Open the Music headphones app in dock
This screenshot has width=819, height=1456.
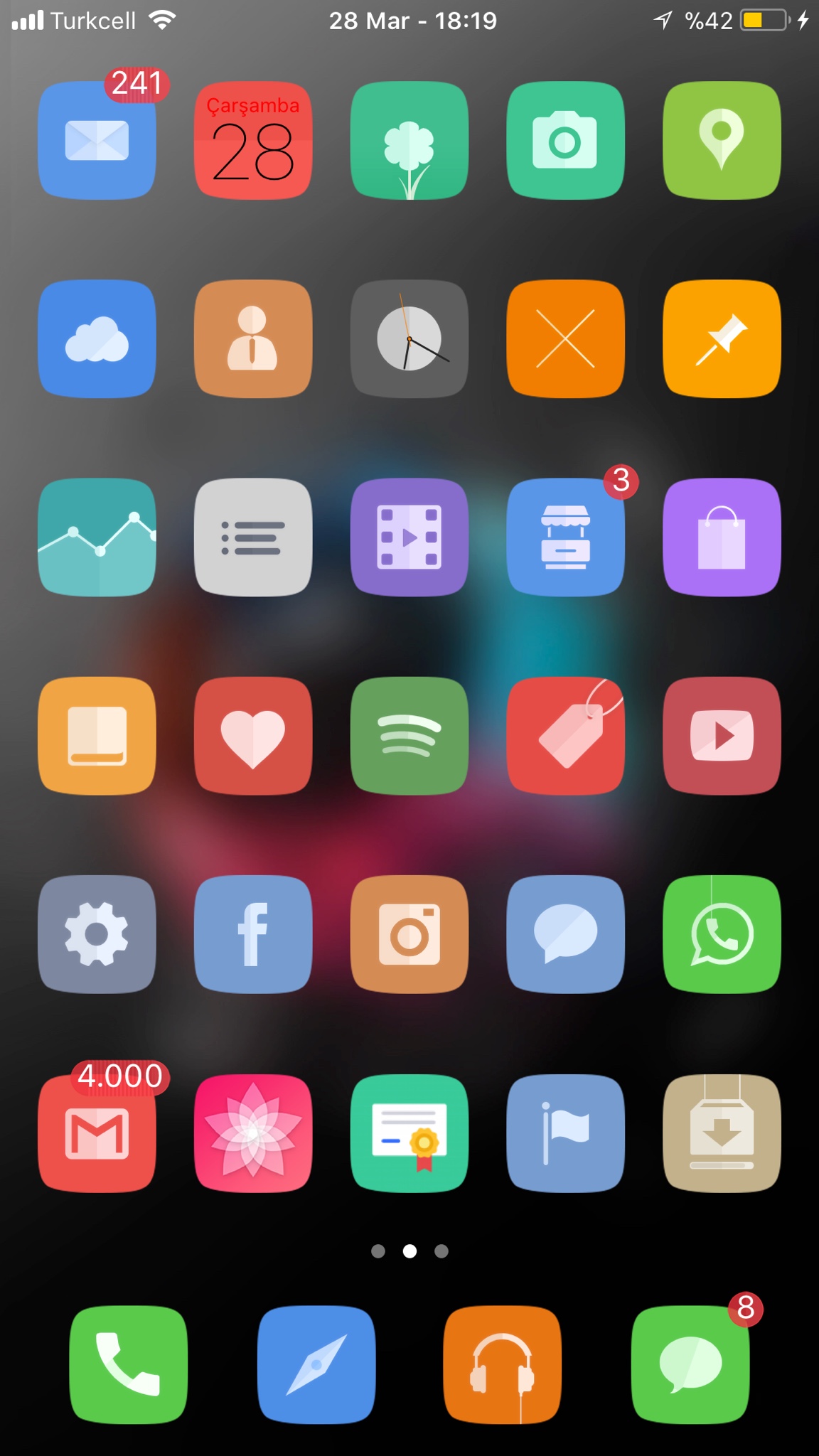tap(503, 1364)
